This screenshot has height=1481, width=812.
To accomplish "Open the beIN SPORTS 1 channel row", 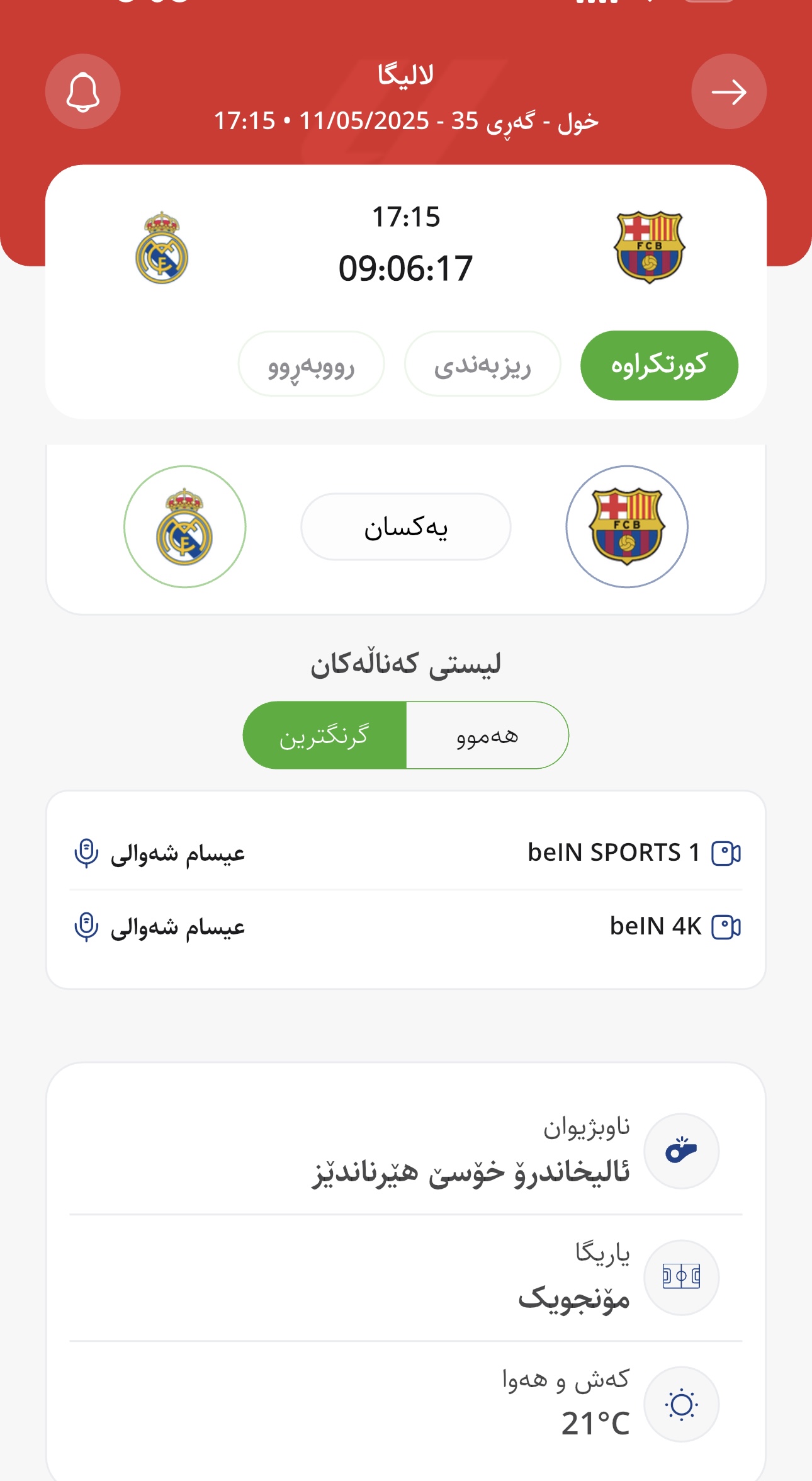I will coord(406,853).
